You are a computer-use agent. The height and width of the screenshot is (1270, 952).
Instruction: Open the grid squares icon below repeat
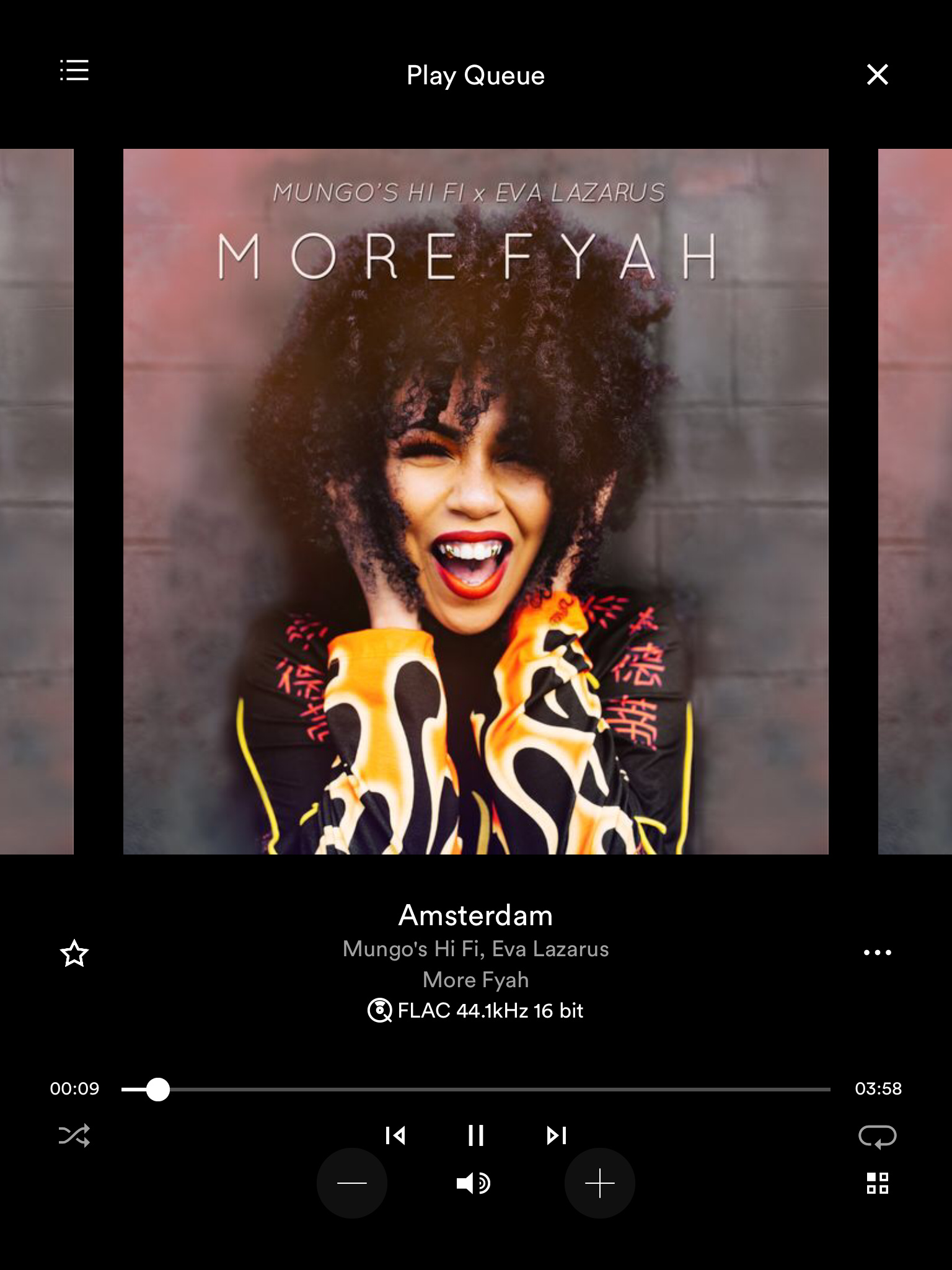(877, 1183)
